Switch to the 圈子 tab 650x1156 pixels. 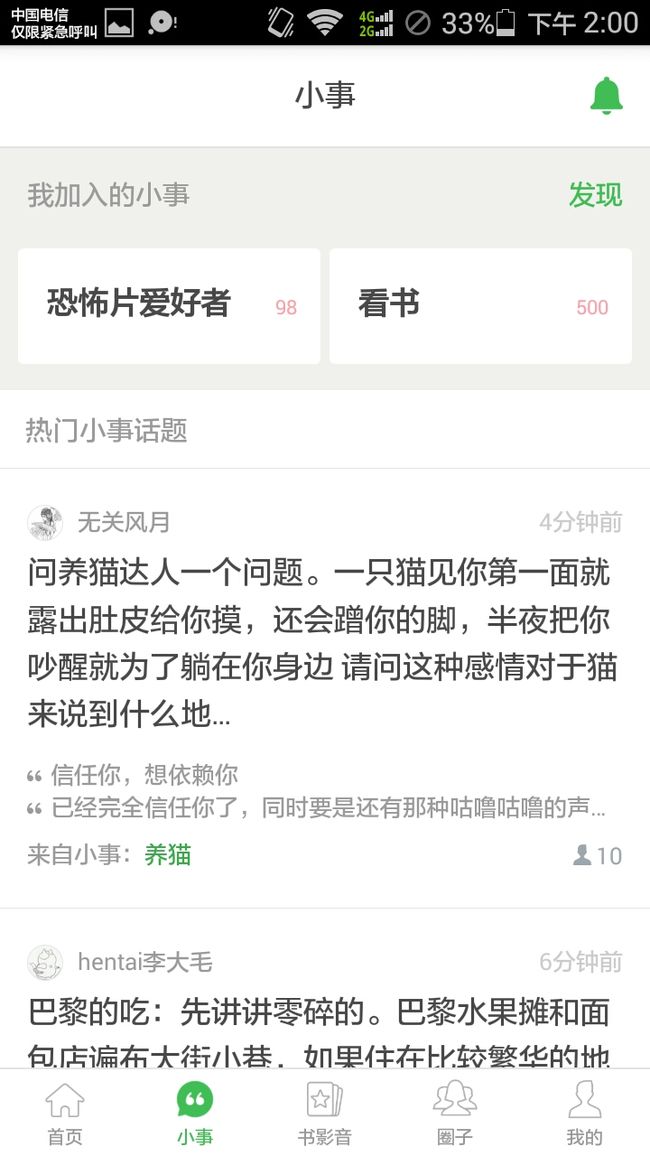pos(455,1113)
